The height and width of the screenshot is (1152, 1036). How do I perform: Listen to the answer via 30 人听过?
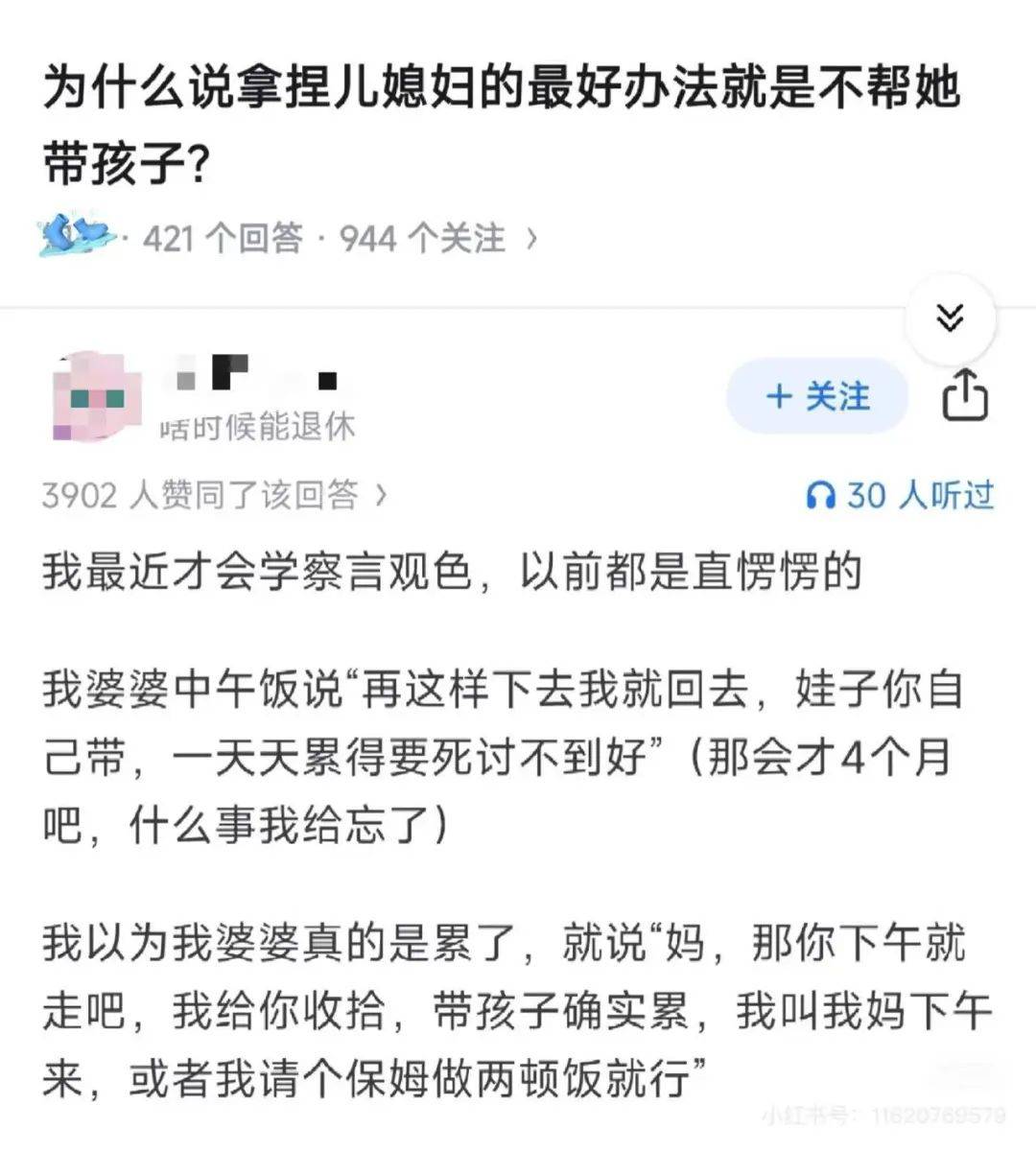(900, 495)
